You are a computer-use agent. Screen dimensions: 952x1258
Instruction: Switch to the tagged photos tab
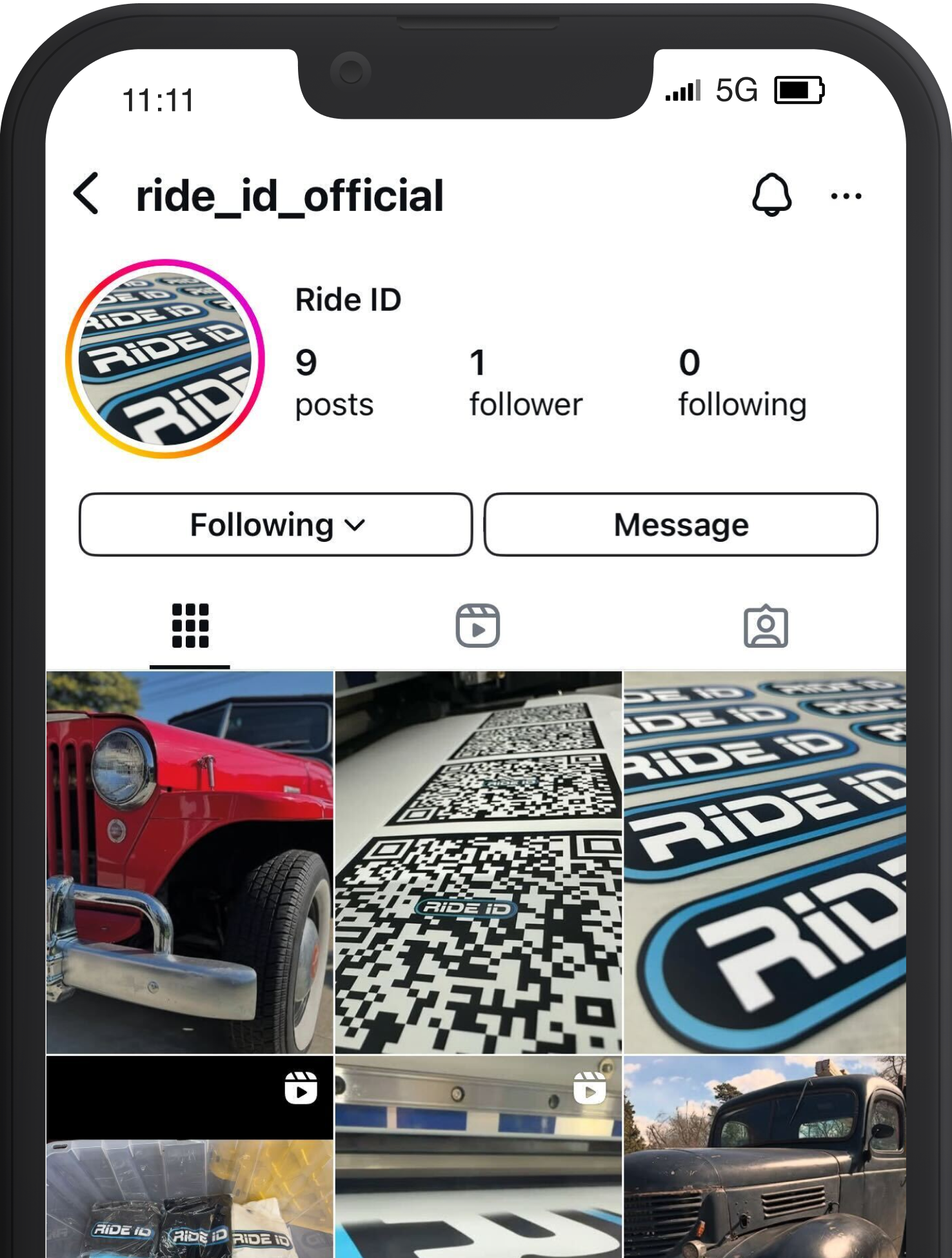pos(766,626)
